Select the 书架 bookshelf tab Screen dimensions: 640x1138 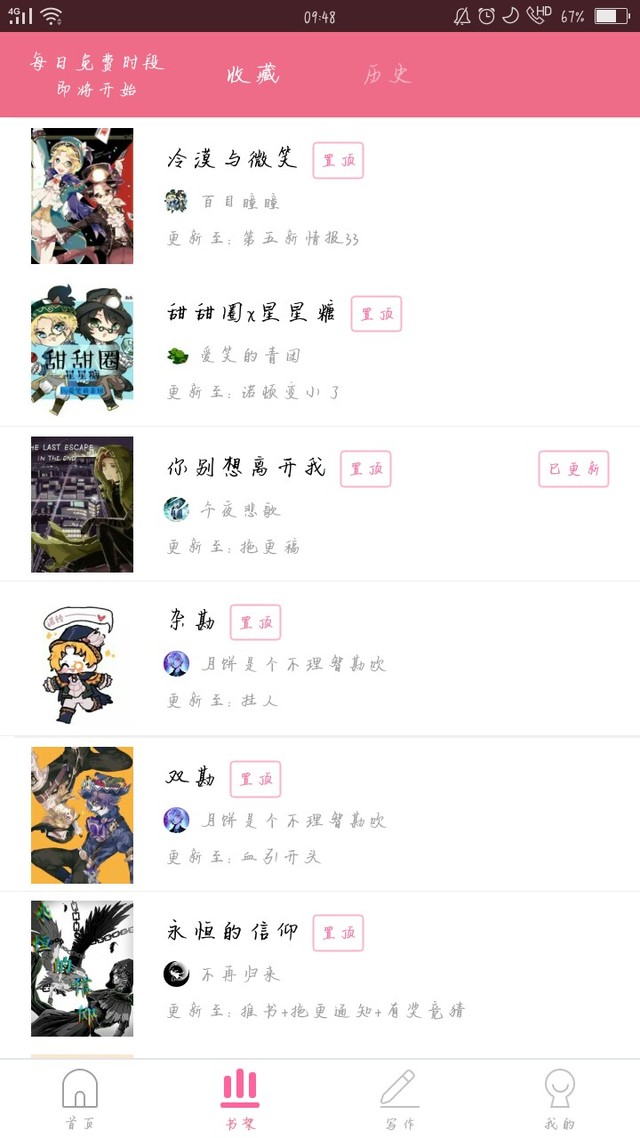pyautogui.click(x=239, y=1099)
